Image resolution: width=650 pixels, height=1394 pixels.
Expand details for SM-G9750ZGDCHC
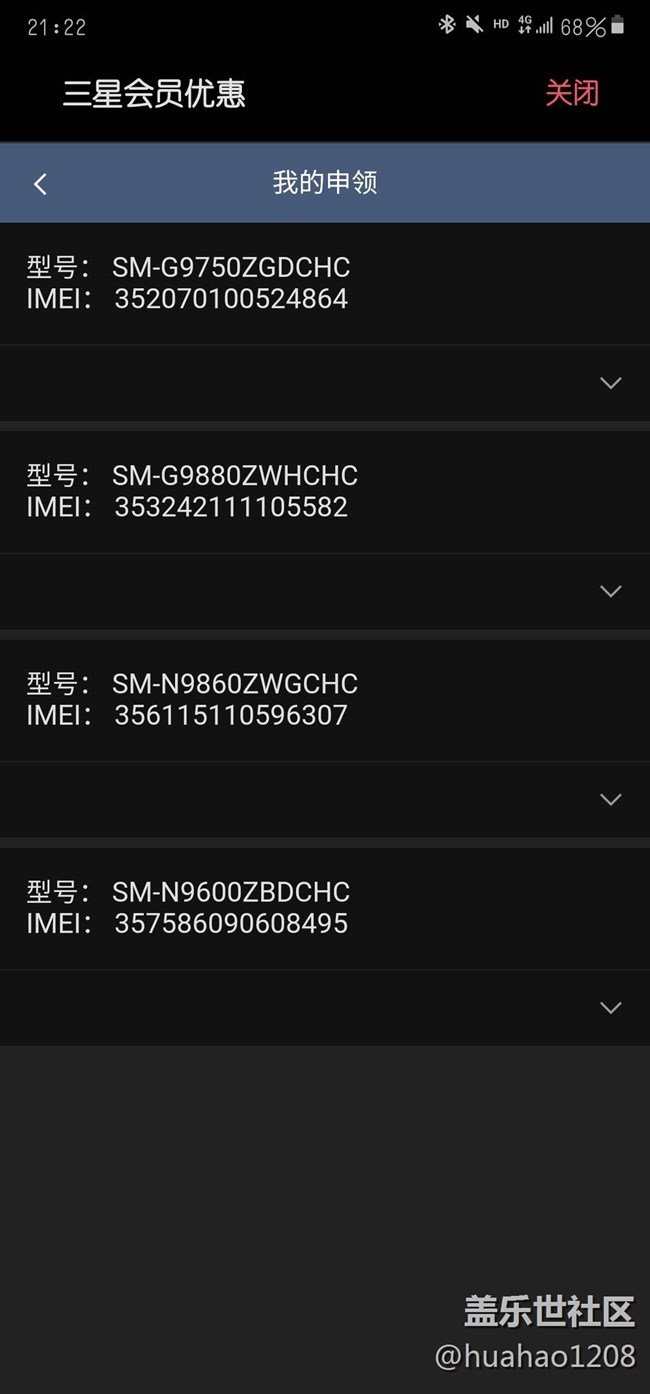coord(610,383)
